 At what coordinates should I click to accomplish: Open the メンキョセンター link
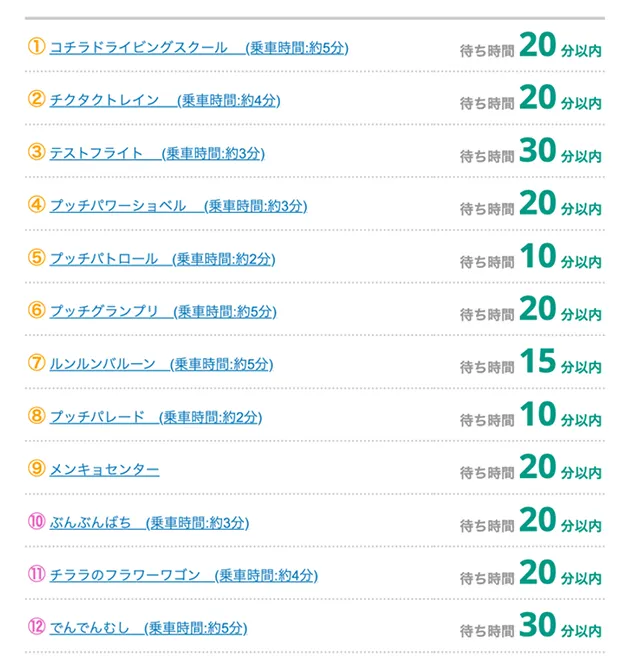coord(104,469)
